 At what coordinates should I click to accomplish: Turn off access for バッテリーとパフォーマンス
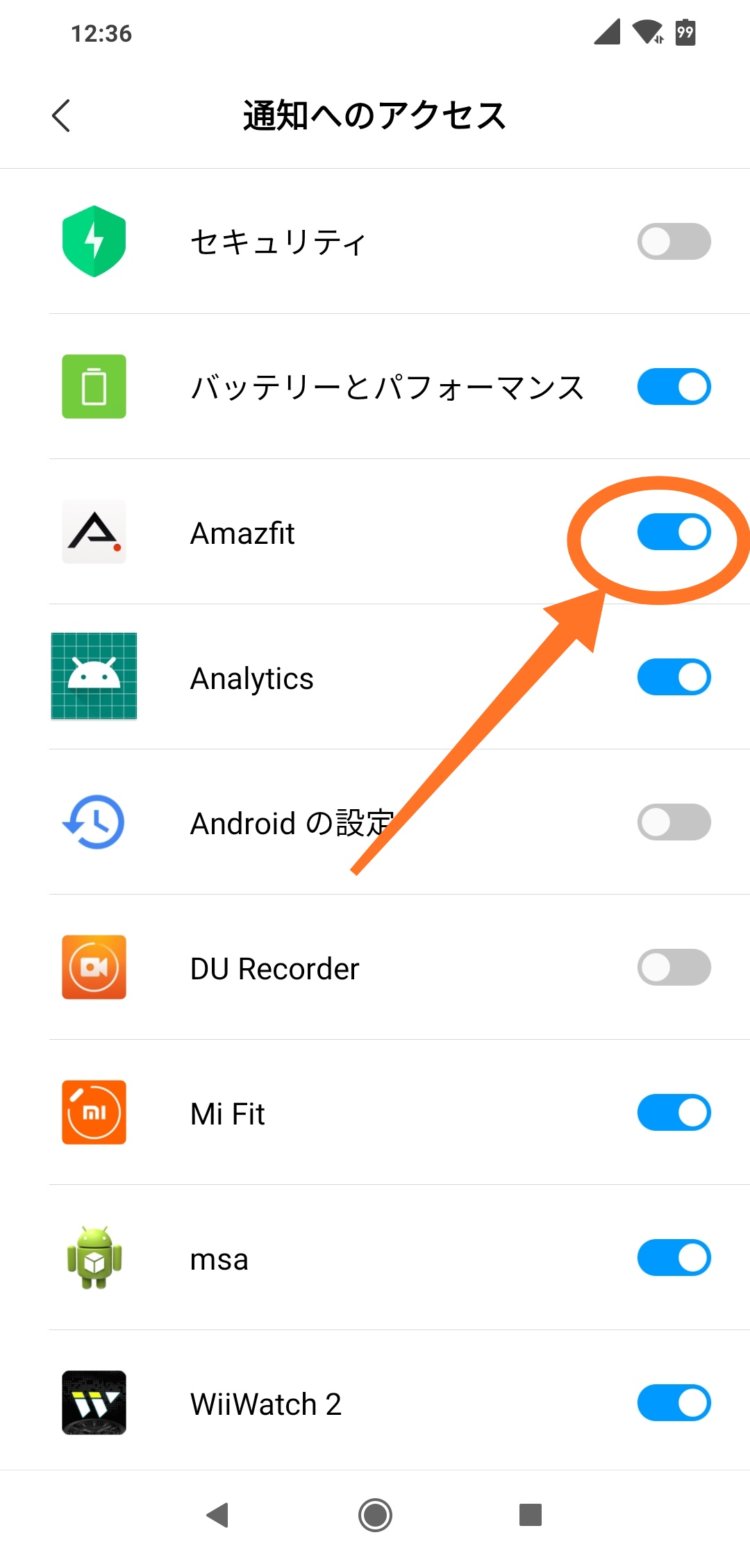click(673, 387)
